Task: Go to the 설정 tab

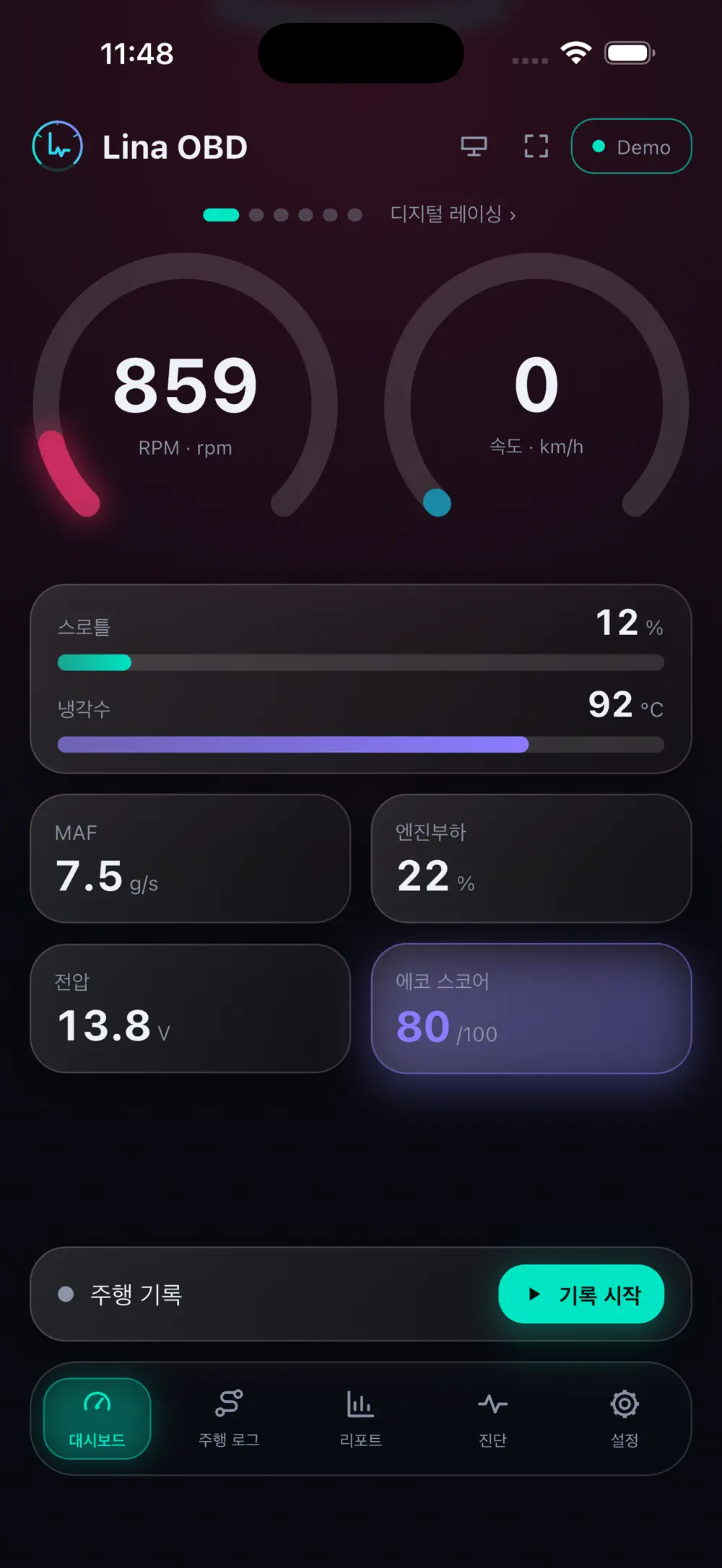Action: pyautogui.click(x=625, y=1419)
